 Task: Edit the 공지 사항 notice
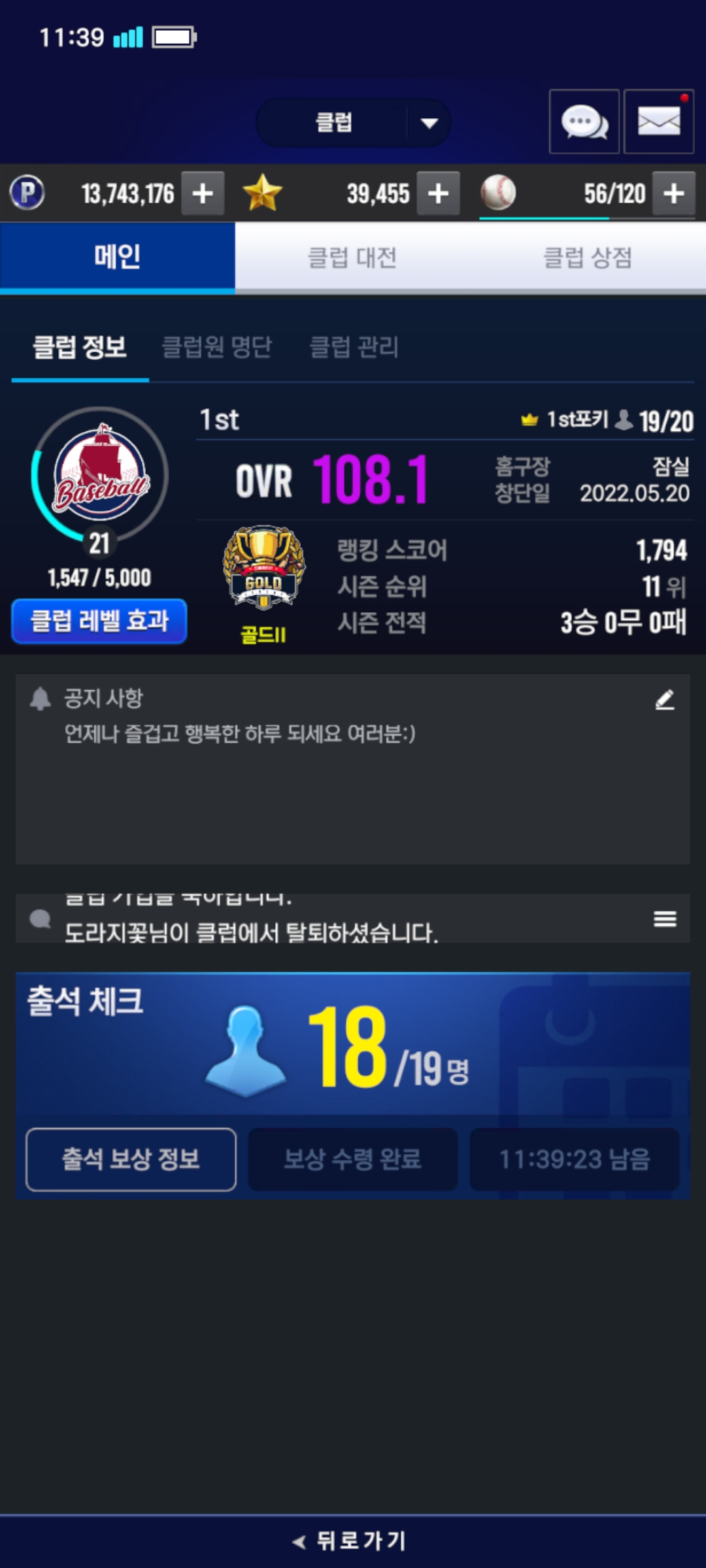tap(665, 700)
